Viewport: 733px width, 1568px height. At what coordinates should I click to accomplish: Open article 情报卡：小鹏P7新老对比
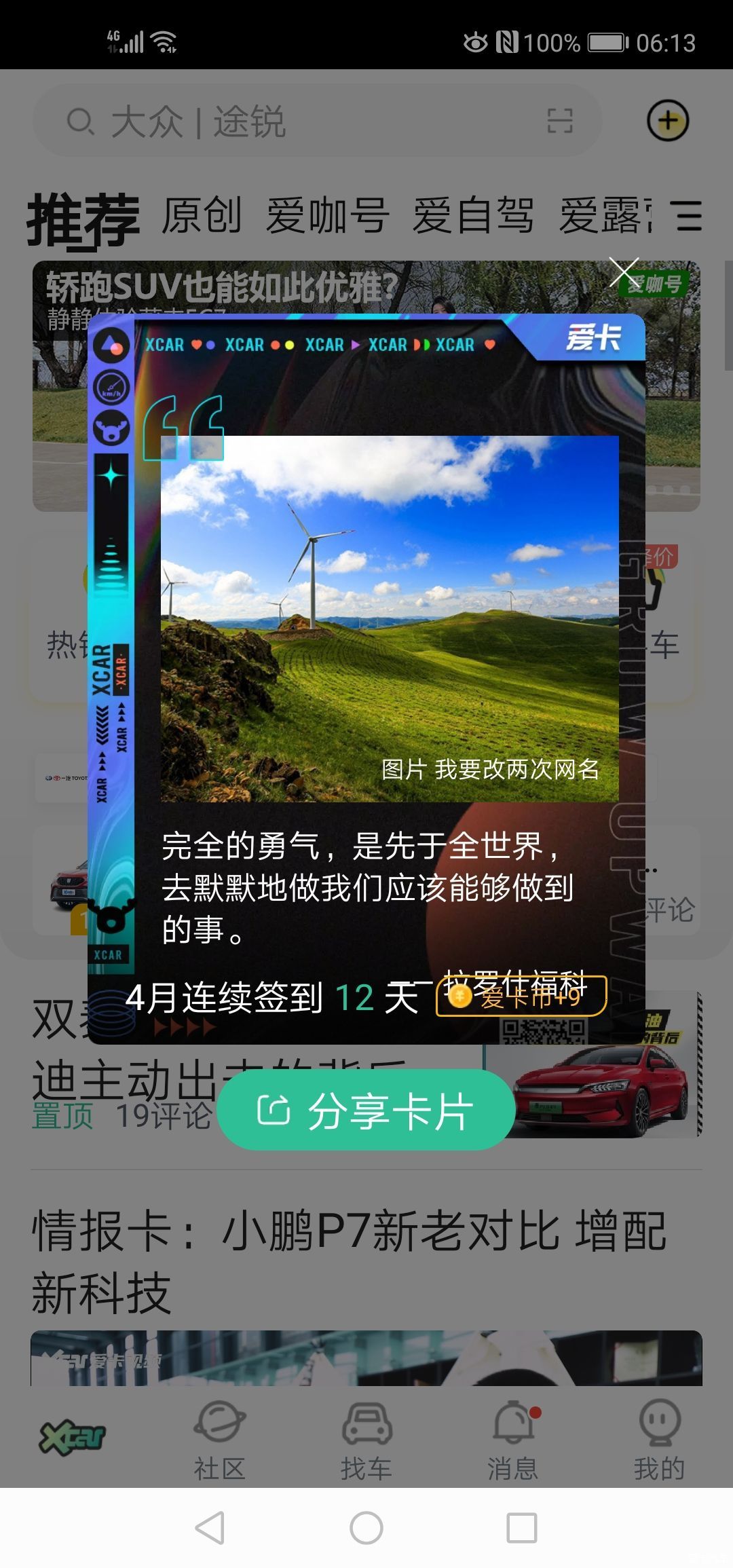(350, 1261)
